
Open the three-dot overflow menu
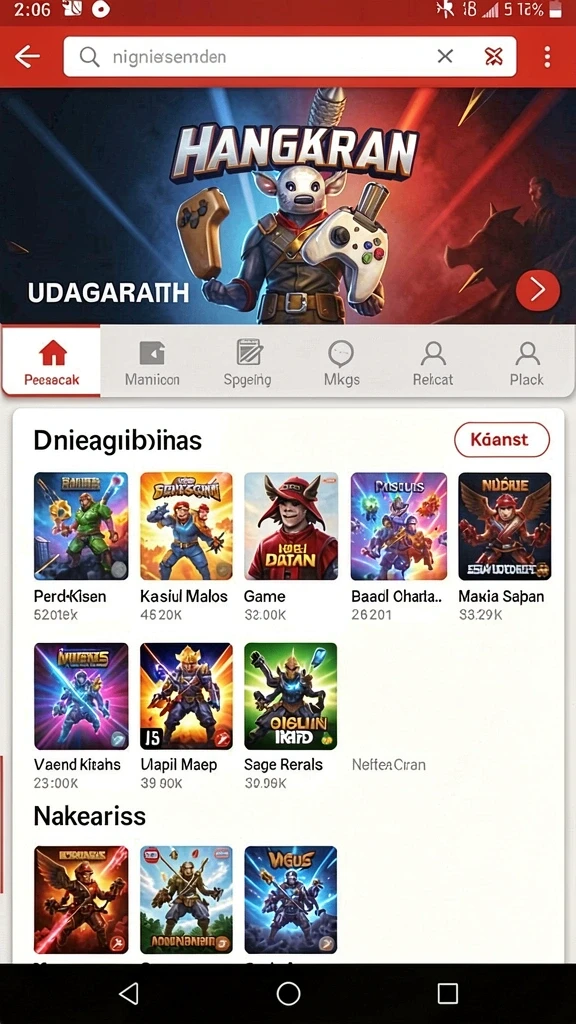(547, 57)
